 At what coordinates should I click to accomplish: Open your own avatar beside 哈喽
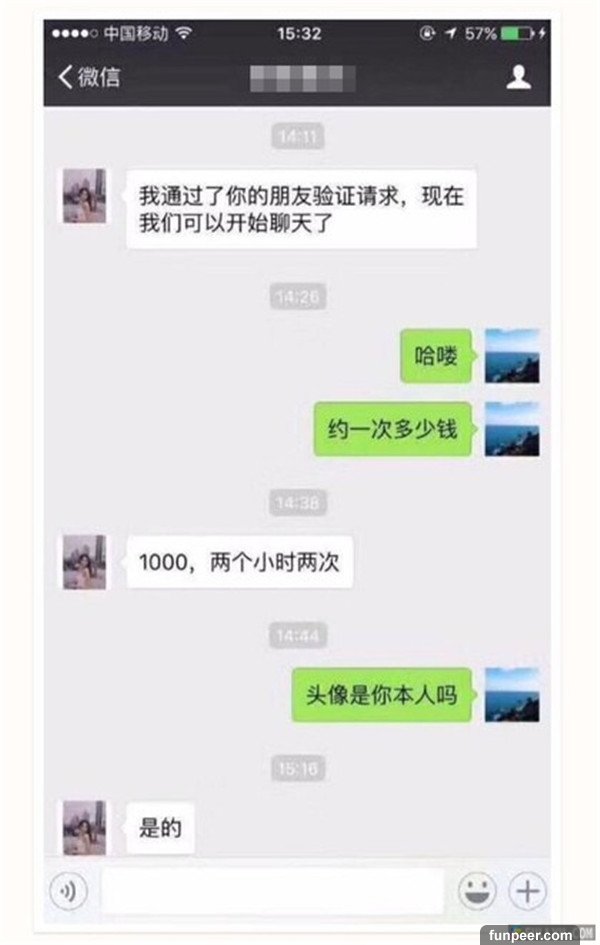coord(512,356)
